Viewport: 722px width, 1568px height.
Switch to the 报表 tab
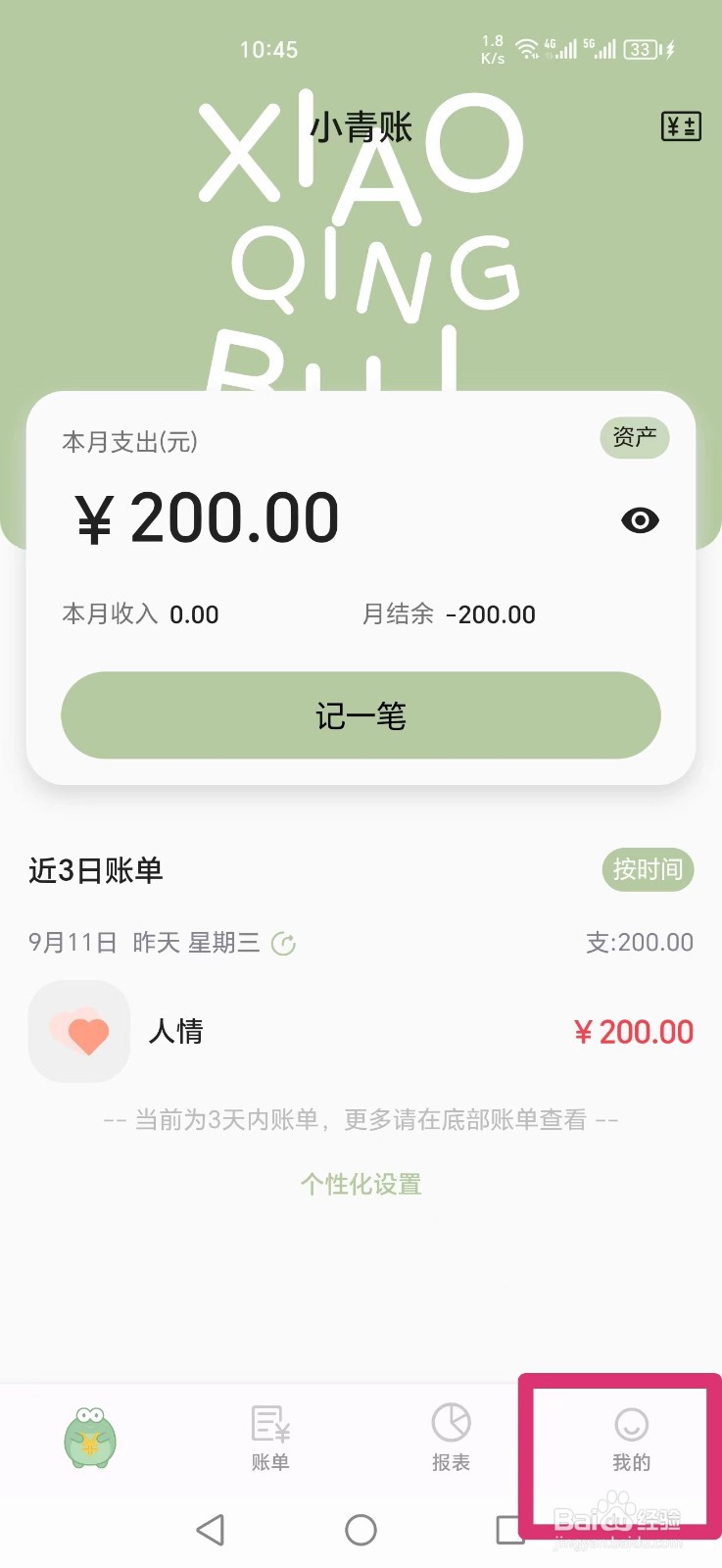coord(450,1441)
